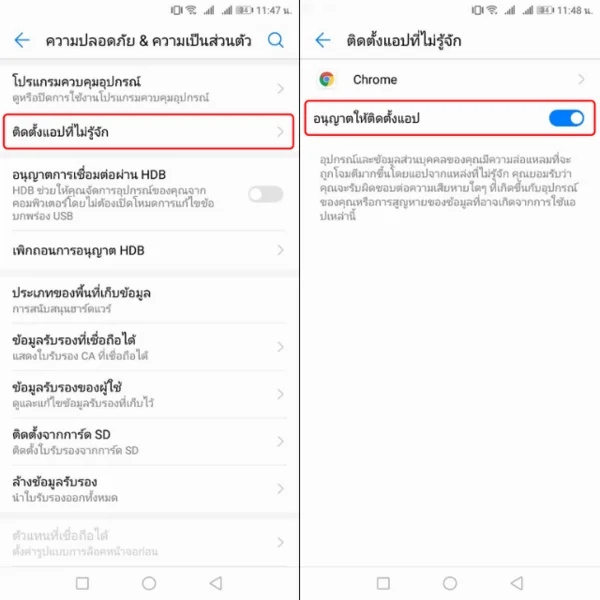Viewport: 600px width, 600px height.
Task: Open ติดตั้งแอปที่ไม่รู้จัก row
Action: 150,131
